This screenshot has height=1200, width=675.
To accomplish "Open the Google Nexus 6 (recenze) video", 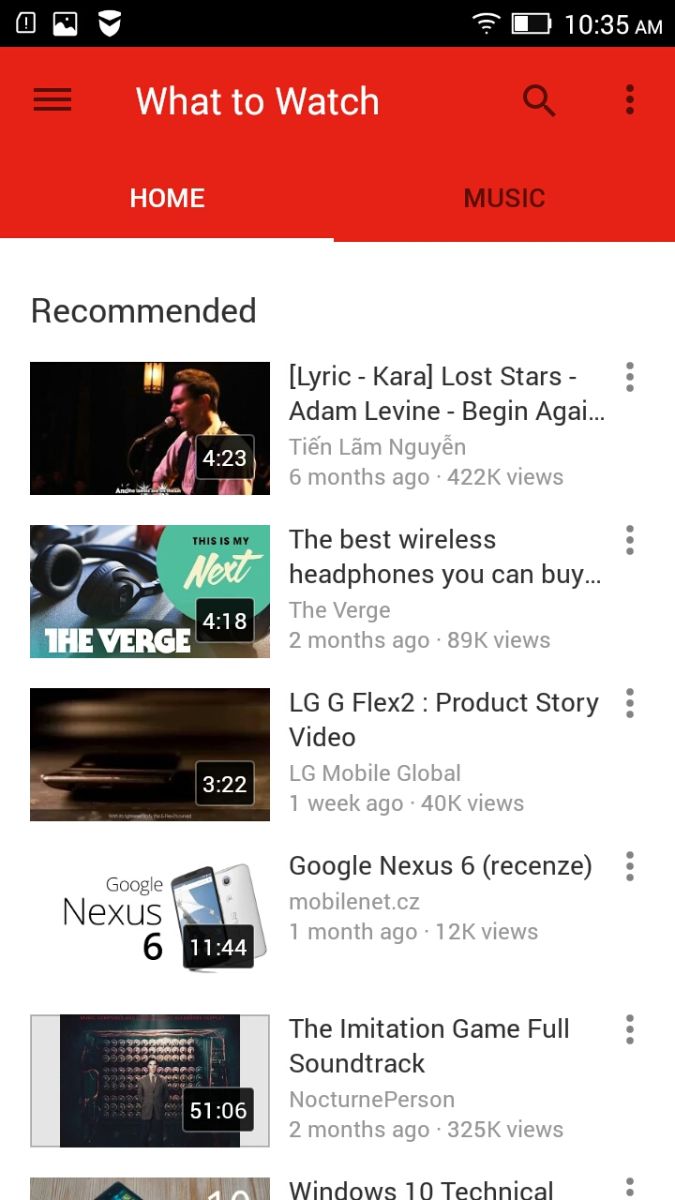I will pyautogui.click(x=150, y=917).
